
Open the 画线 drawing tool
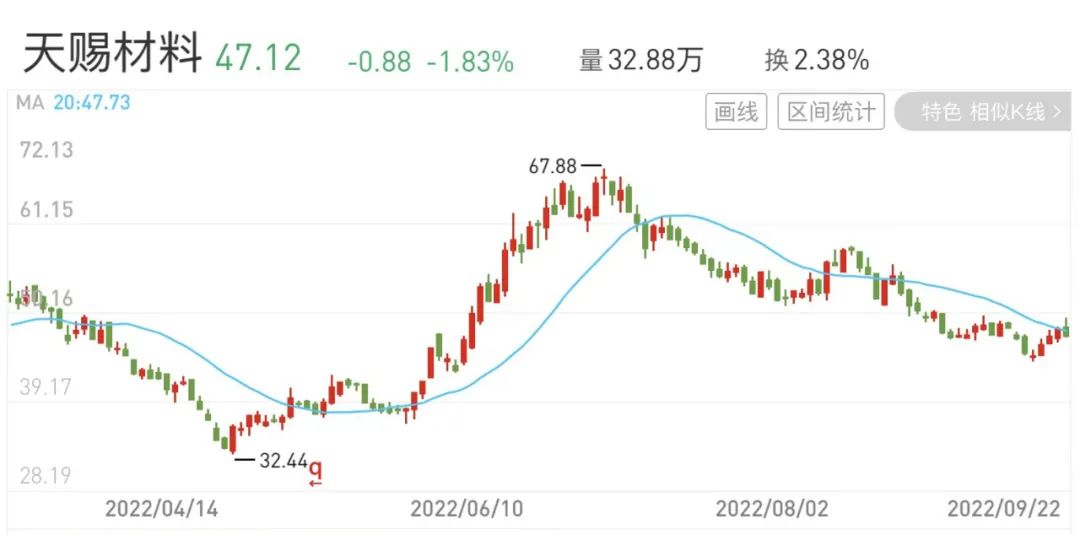click(x=735, y=112)
